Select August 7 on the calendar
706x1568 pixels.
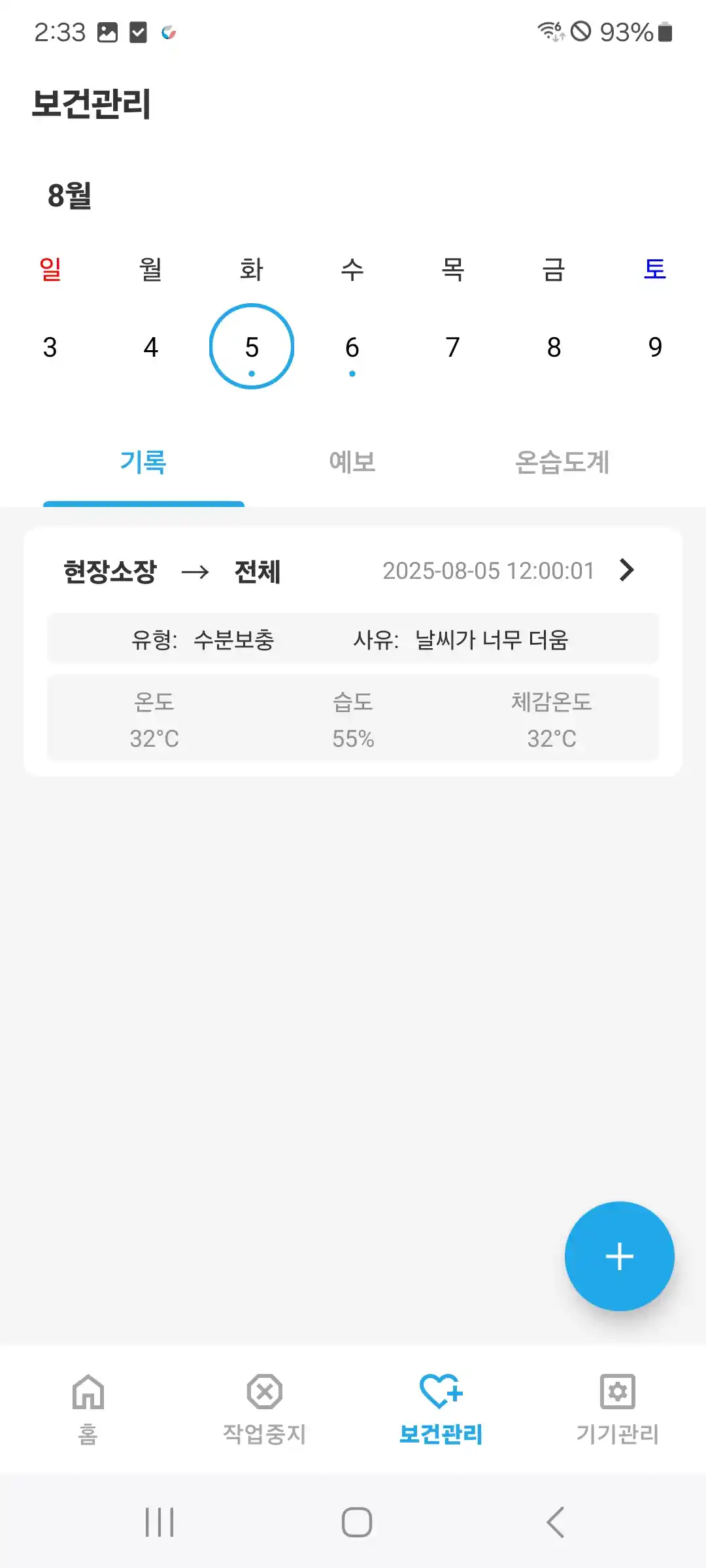click(453, 347)
